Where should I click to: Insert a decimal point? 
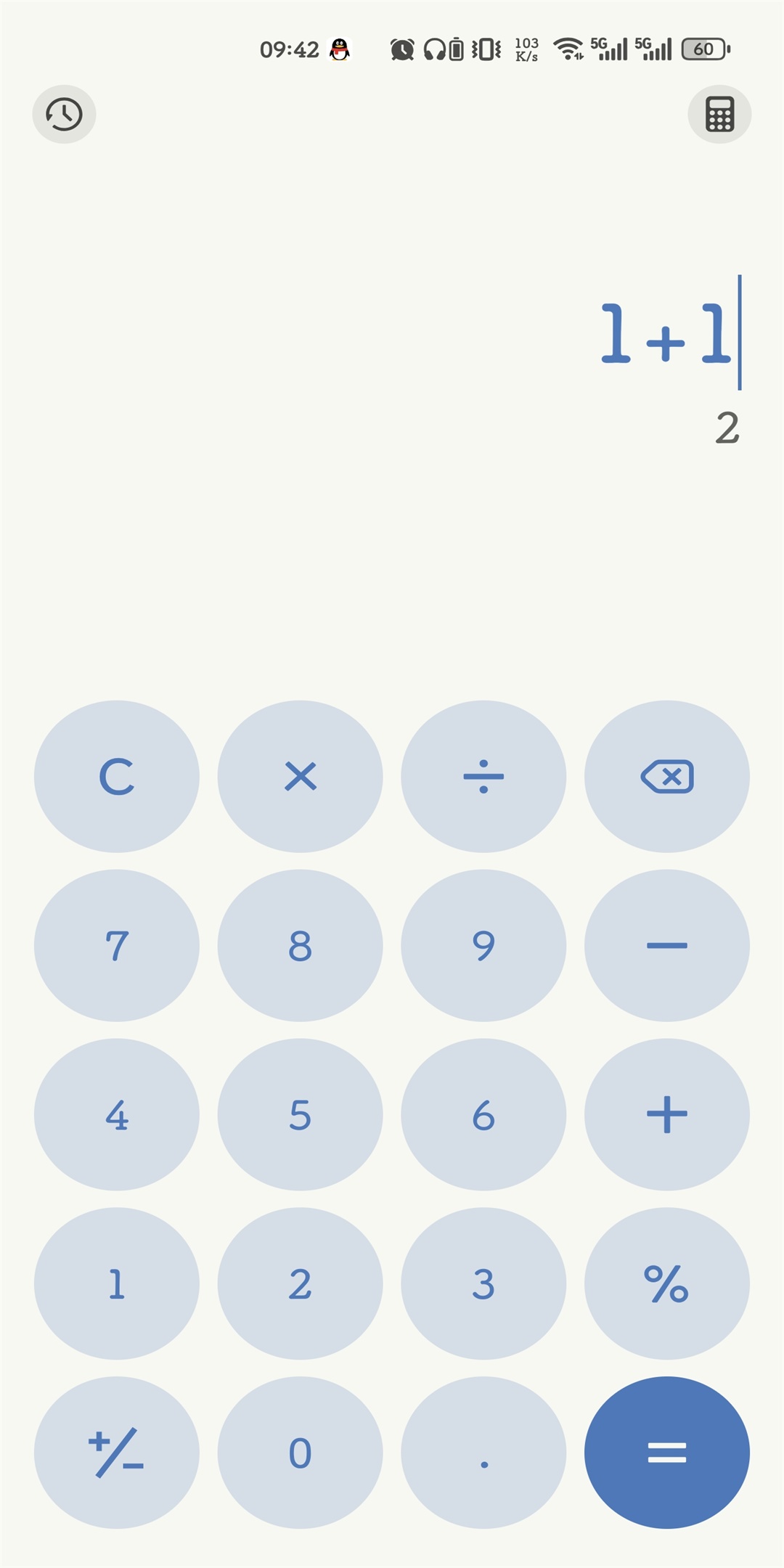483,1453
